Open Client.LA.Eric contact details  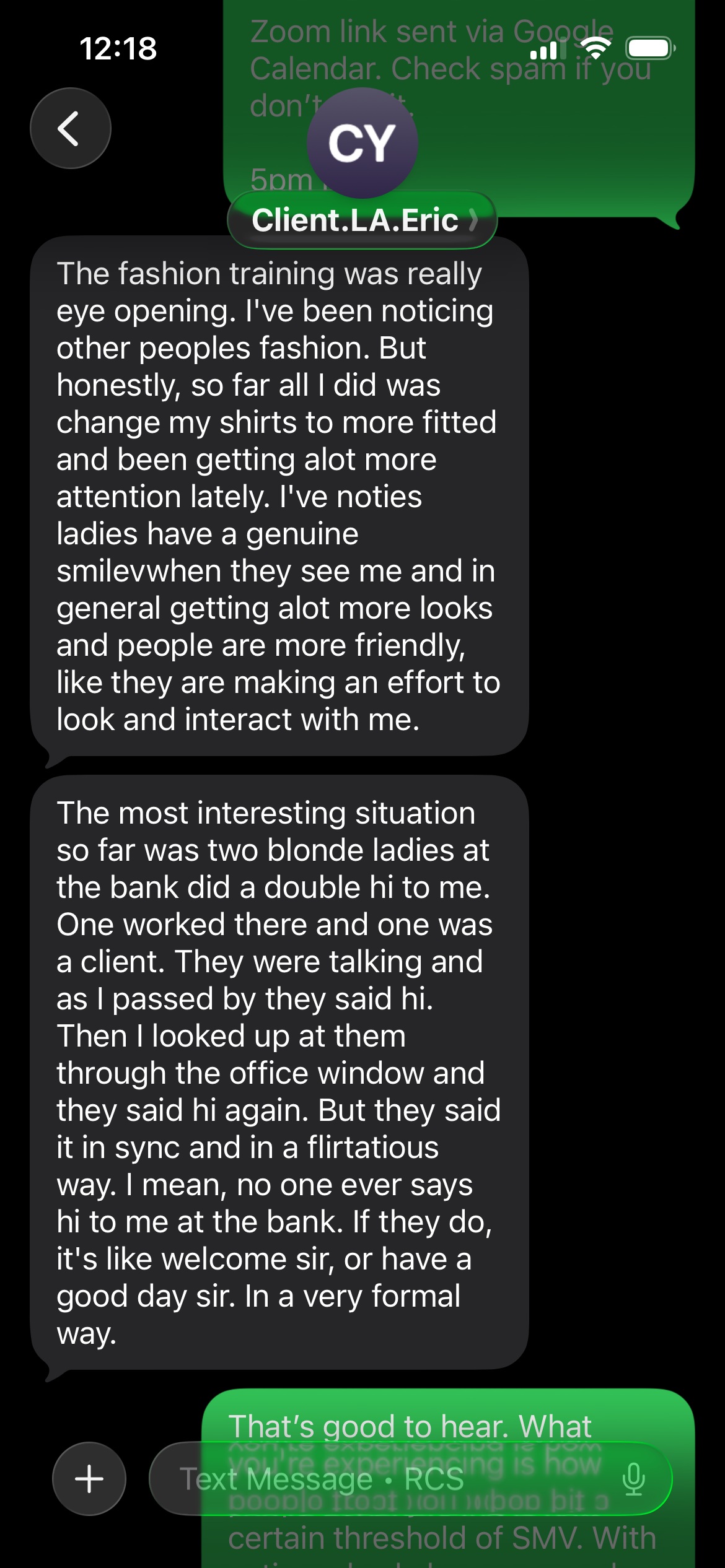[362, 220]
